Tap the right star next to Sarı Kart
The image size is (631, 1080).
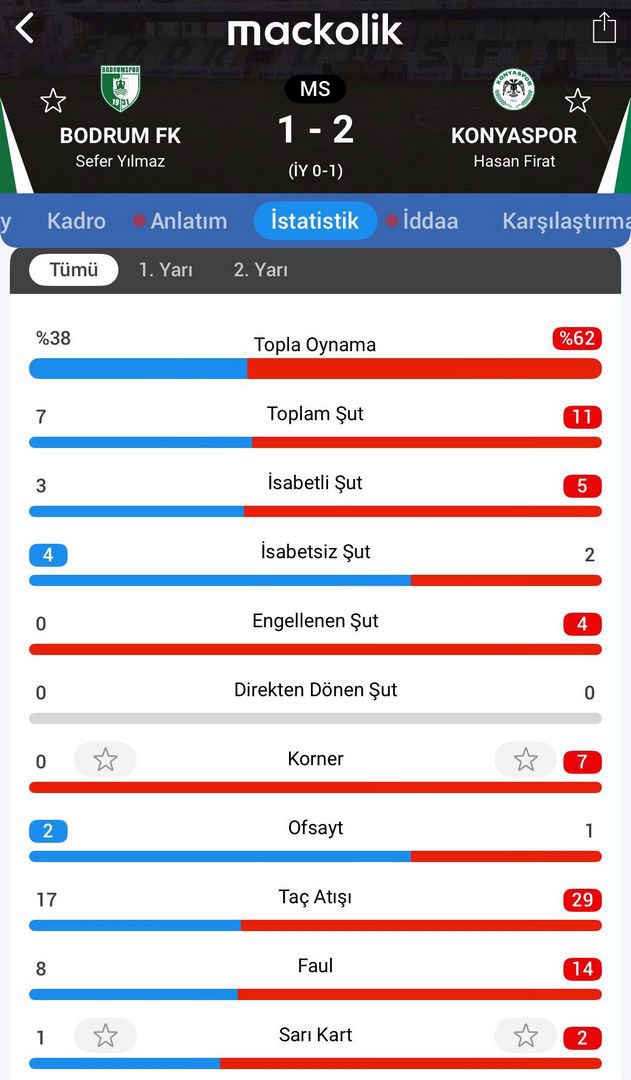tap(525, 1036)
